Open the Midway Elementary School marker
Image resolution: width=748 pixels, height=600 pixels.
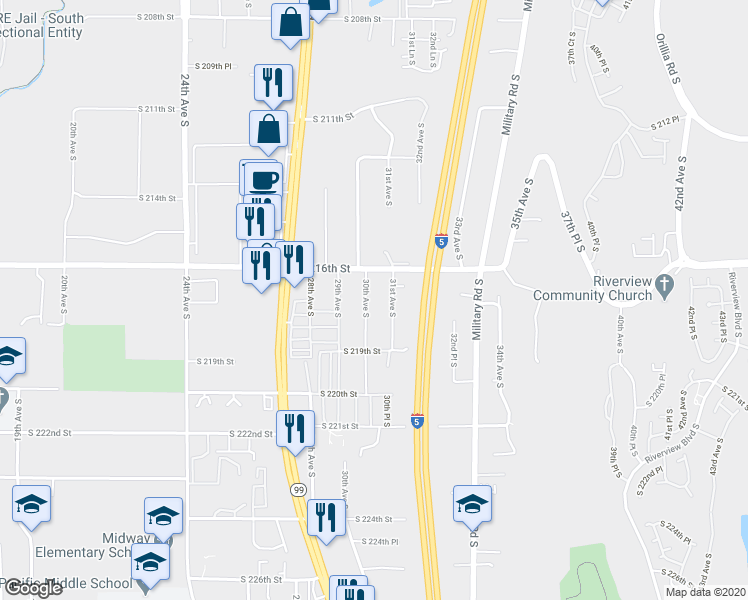point(164,517)
